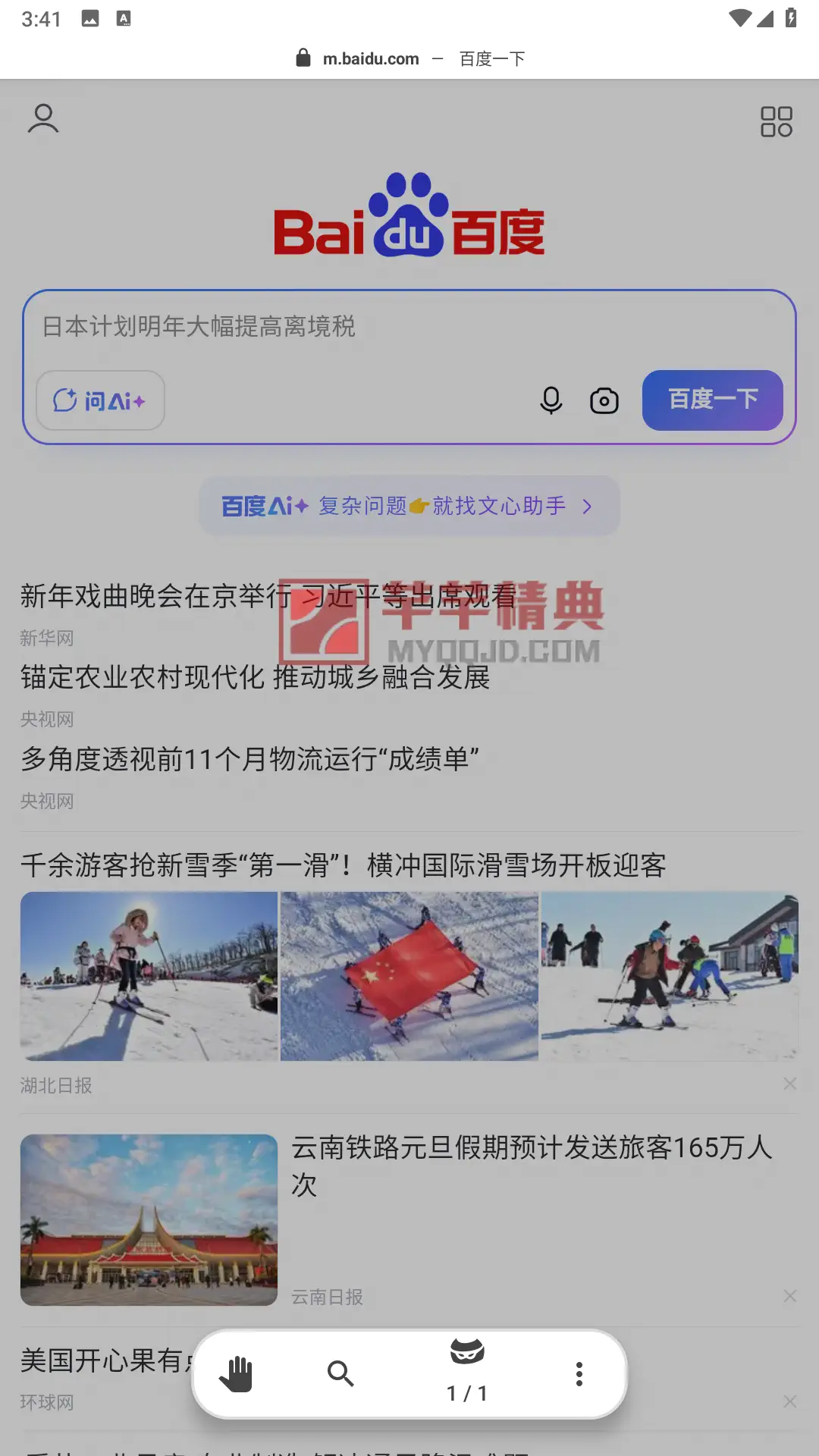Dismiss the 云南日报 news item
This screenshot has width=819, height=1456.
pyautogui.click(x=789, y=1296)
